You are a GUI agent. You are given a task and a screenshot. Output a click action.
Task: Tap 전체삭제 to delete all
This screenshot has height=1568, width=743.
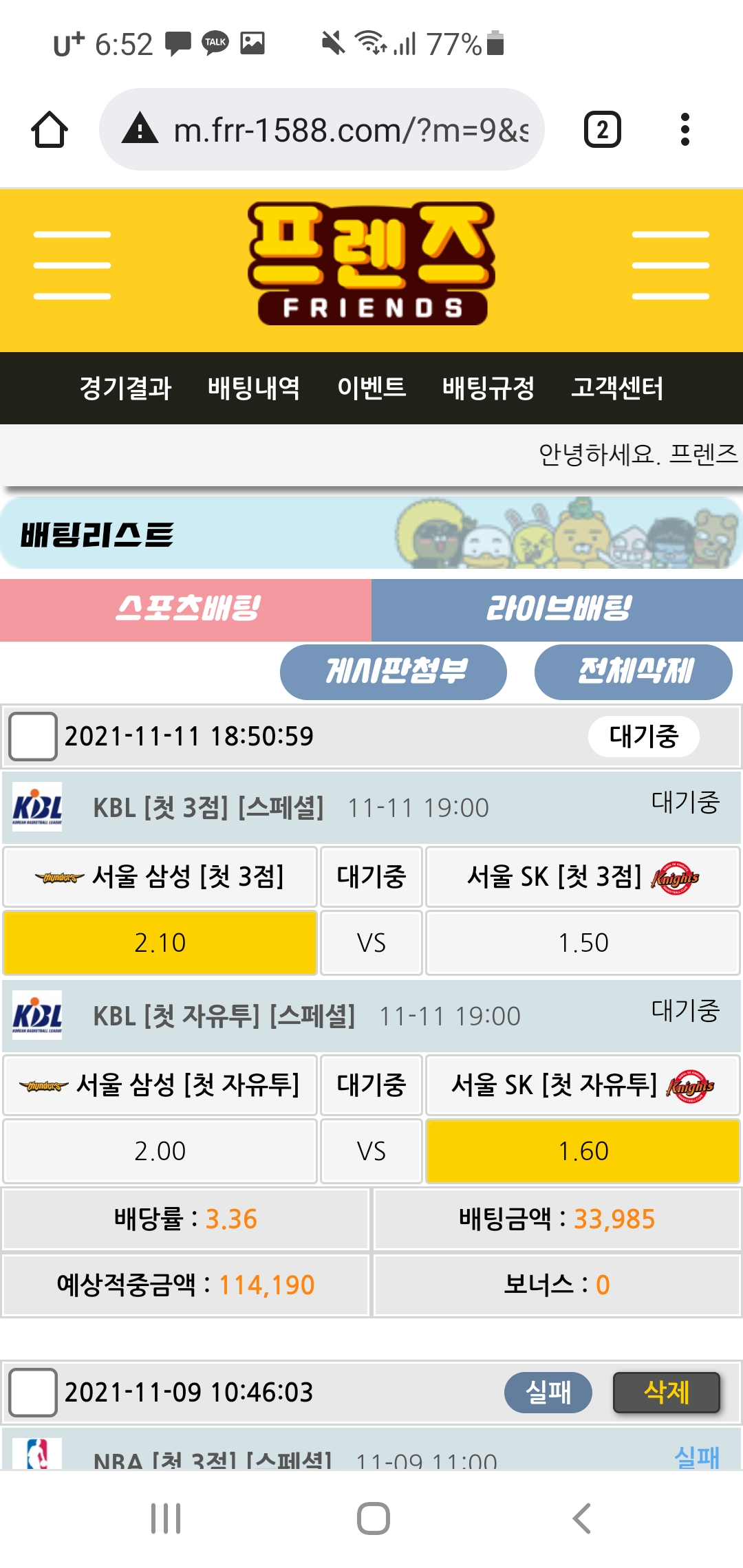[633, 671]
